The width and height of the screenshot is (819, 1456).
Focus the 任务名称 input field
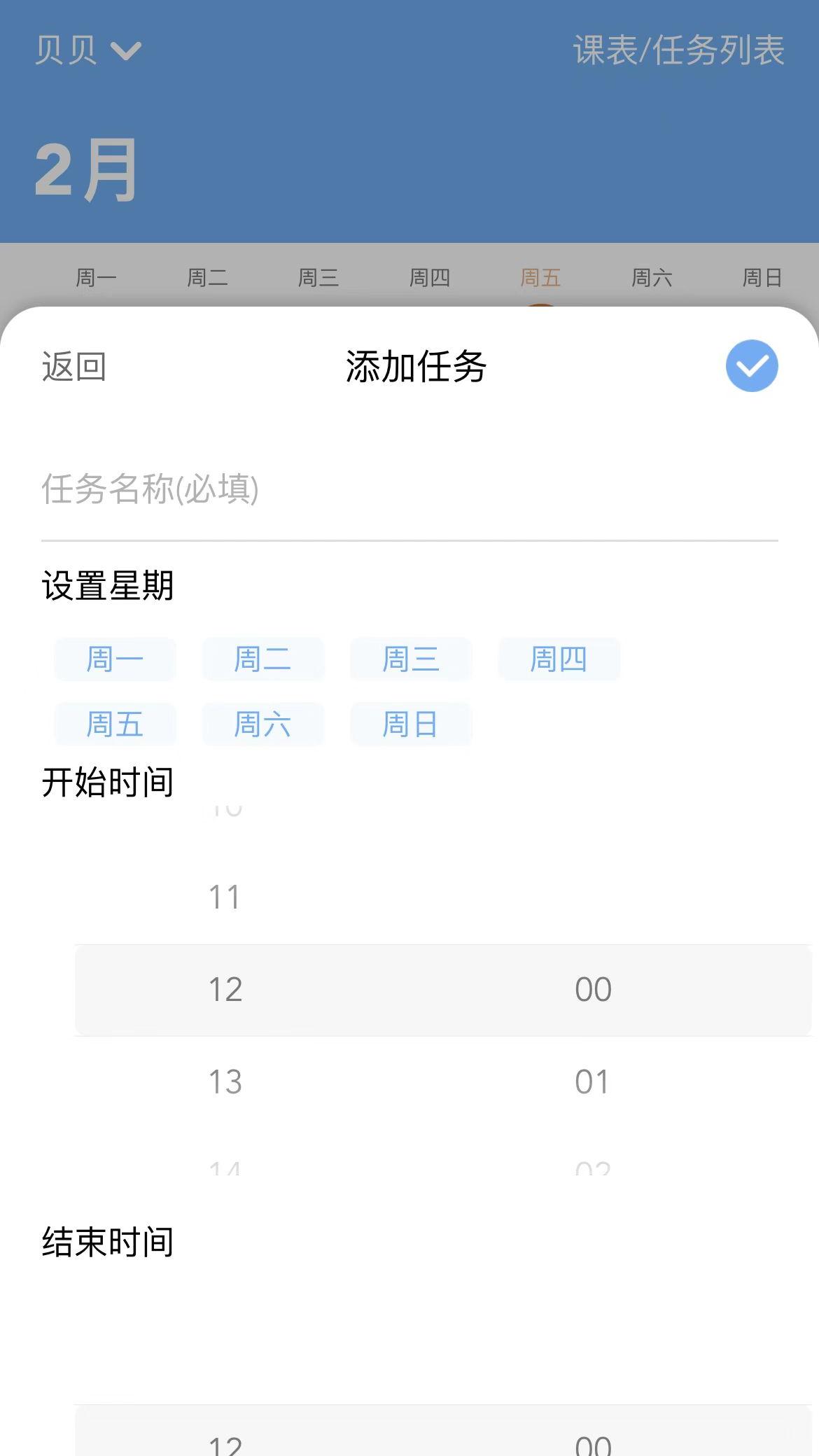(409, 489)
